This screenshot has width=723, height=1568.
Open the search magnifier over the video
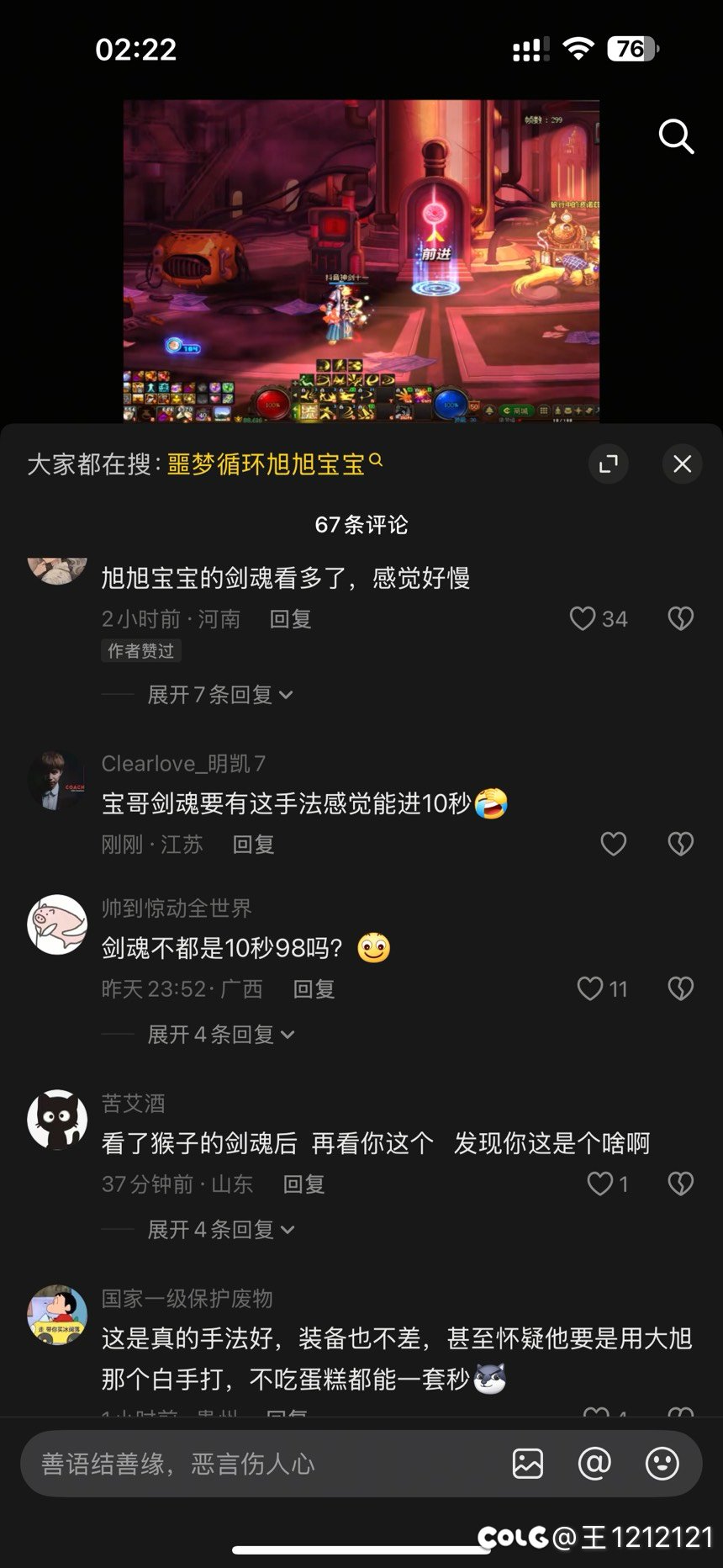pos(676,136)
